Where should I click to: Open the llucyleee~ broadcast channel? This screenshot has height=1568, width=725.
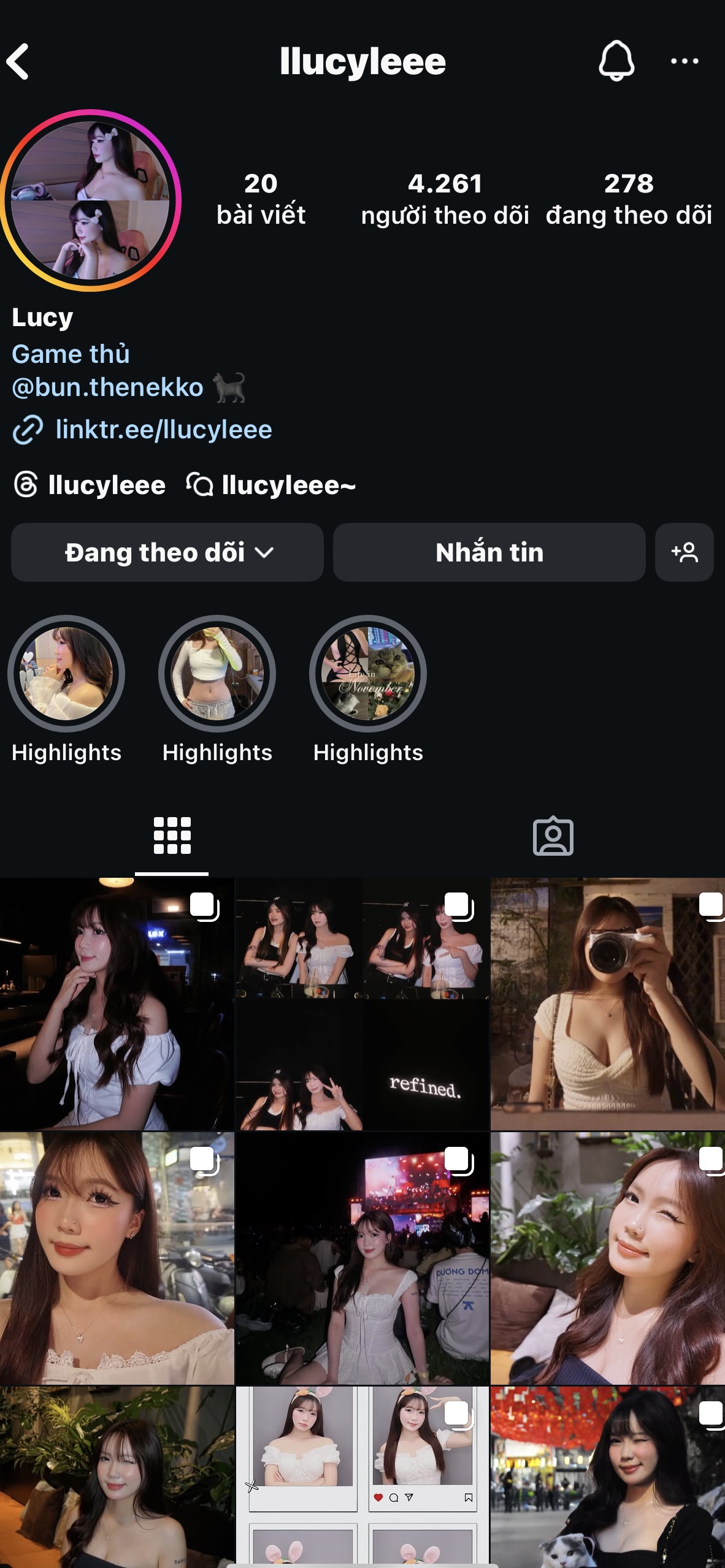point(271,485)
